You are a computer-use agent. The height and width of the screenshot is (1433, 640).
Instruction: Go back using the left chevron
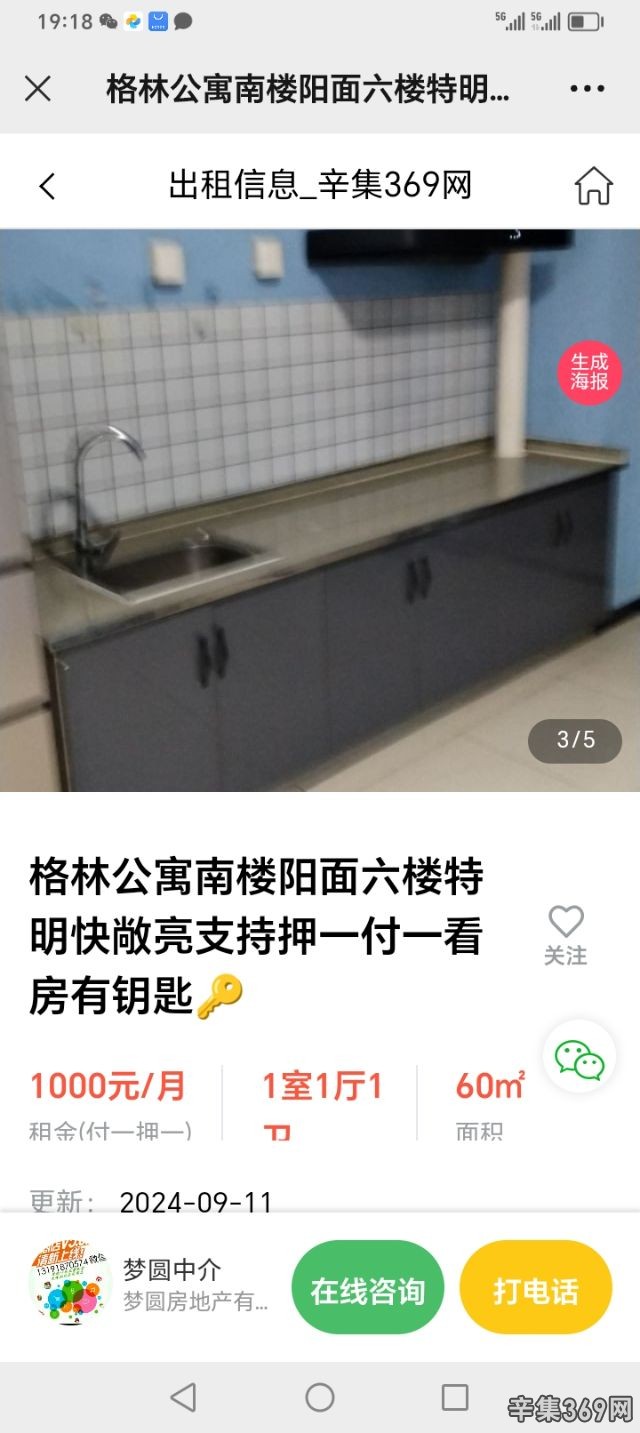(47, 186)
